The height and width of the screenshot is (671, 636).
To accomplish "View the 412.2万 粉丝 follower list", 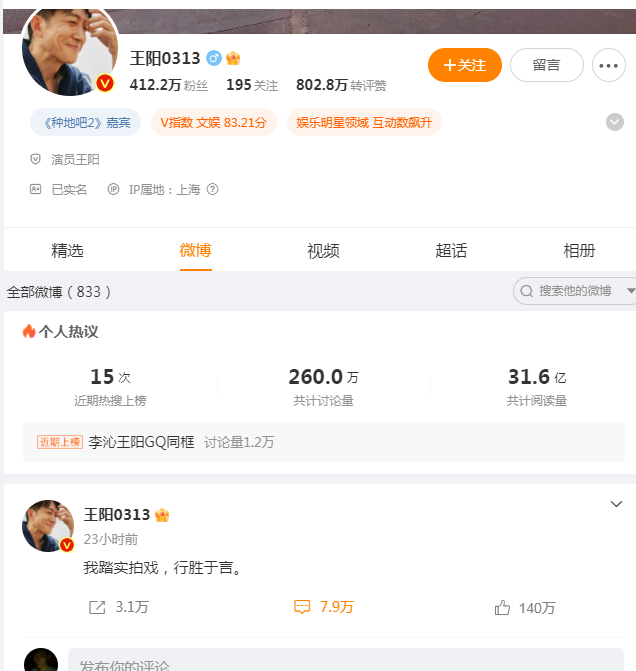I will click(x=169, y=86).
